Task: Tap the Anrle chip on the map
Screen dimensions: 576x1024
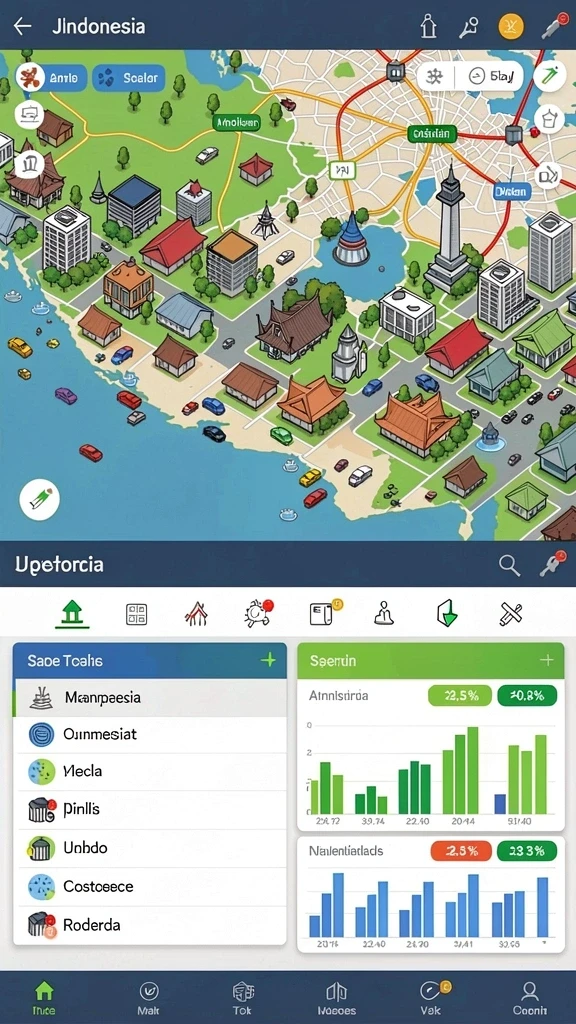Action: click(x=51, y=78)
